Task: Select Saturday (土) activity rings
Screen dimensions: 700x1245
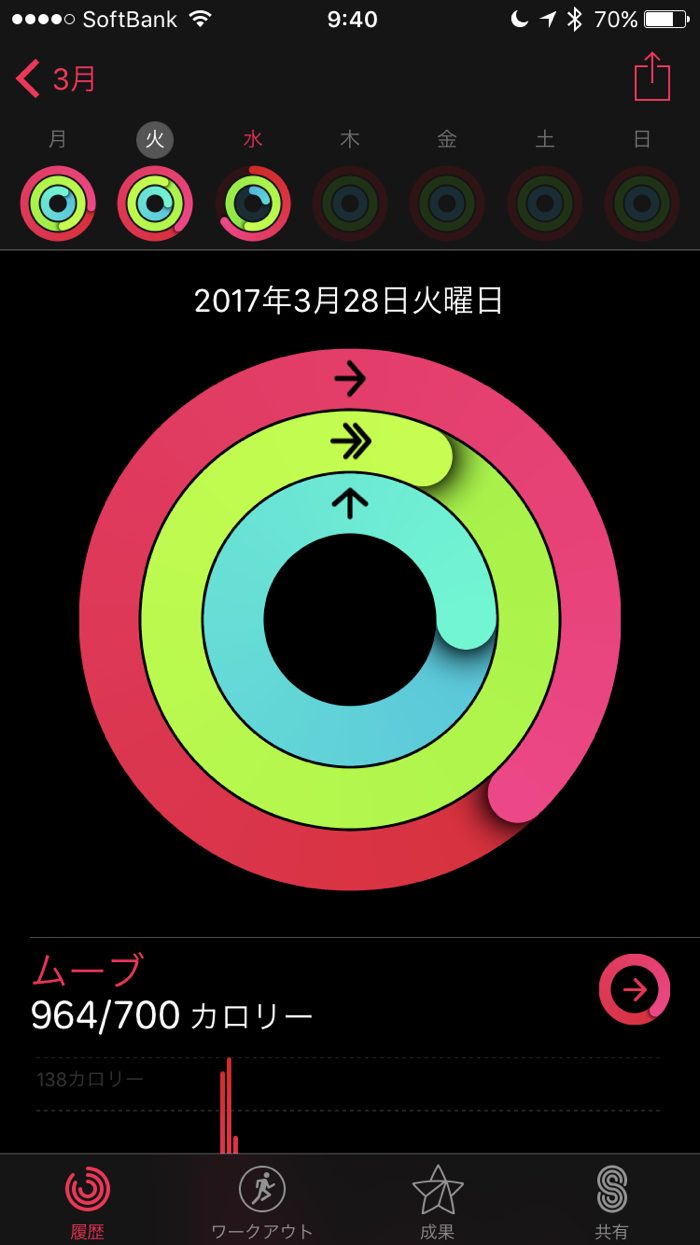Action: pyautogui.click(x=545, y=203)
